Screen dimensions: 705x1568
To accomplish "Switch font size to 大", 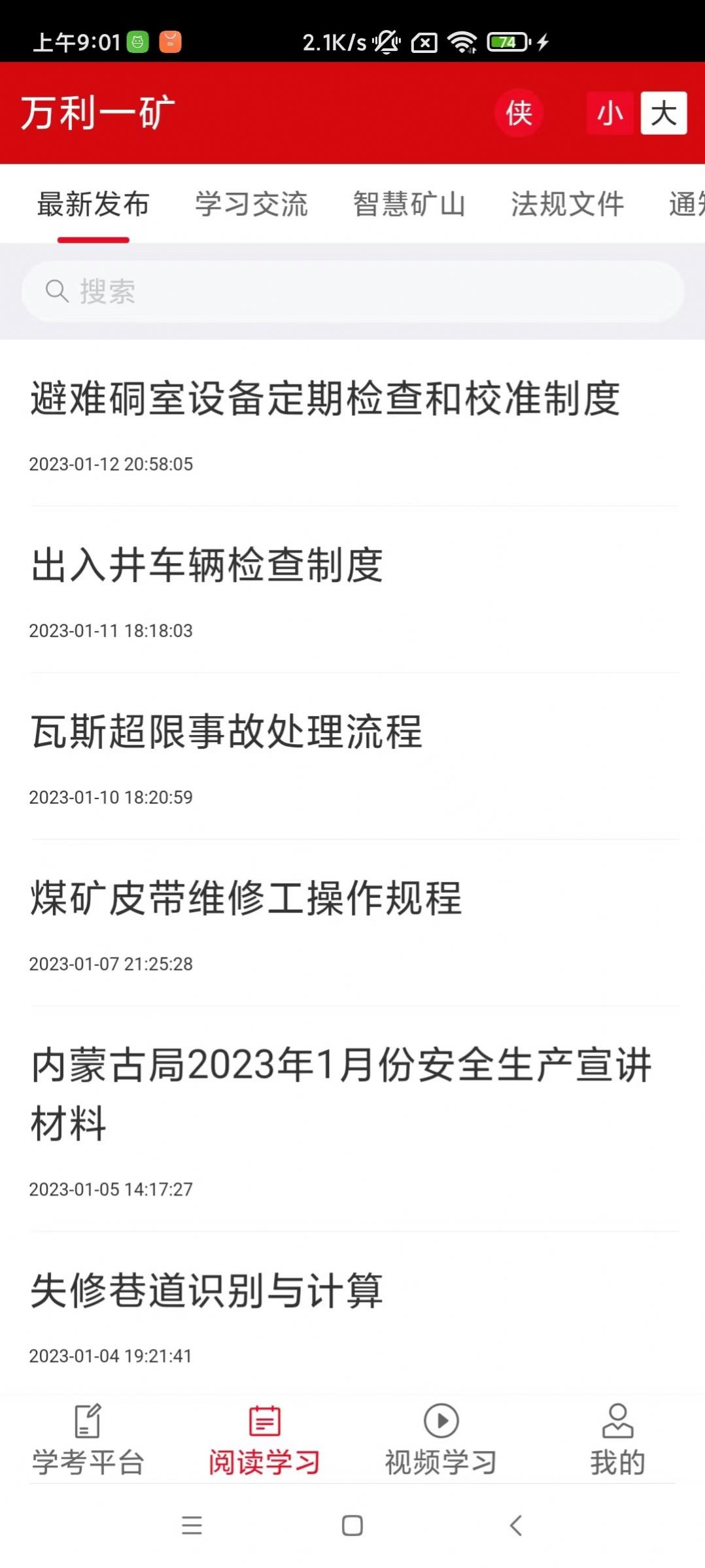I will [x=663, y=113].
